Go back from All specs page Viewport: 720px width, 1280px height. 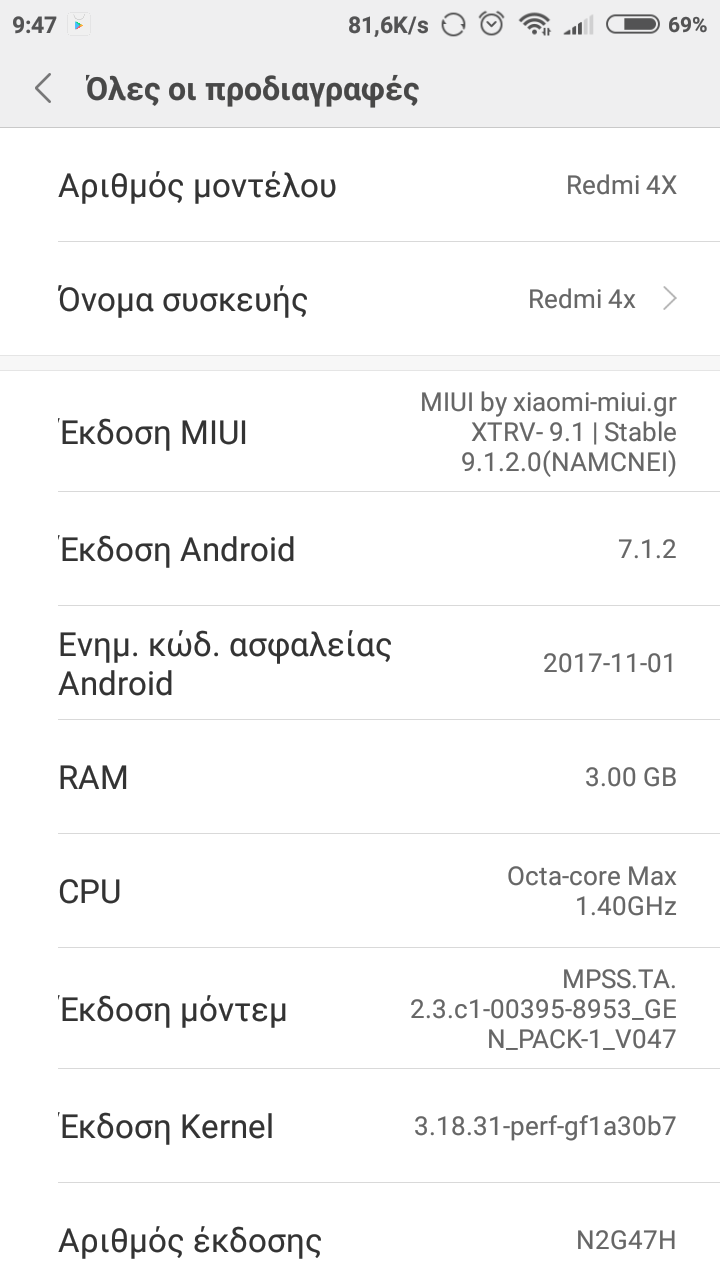43,89
